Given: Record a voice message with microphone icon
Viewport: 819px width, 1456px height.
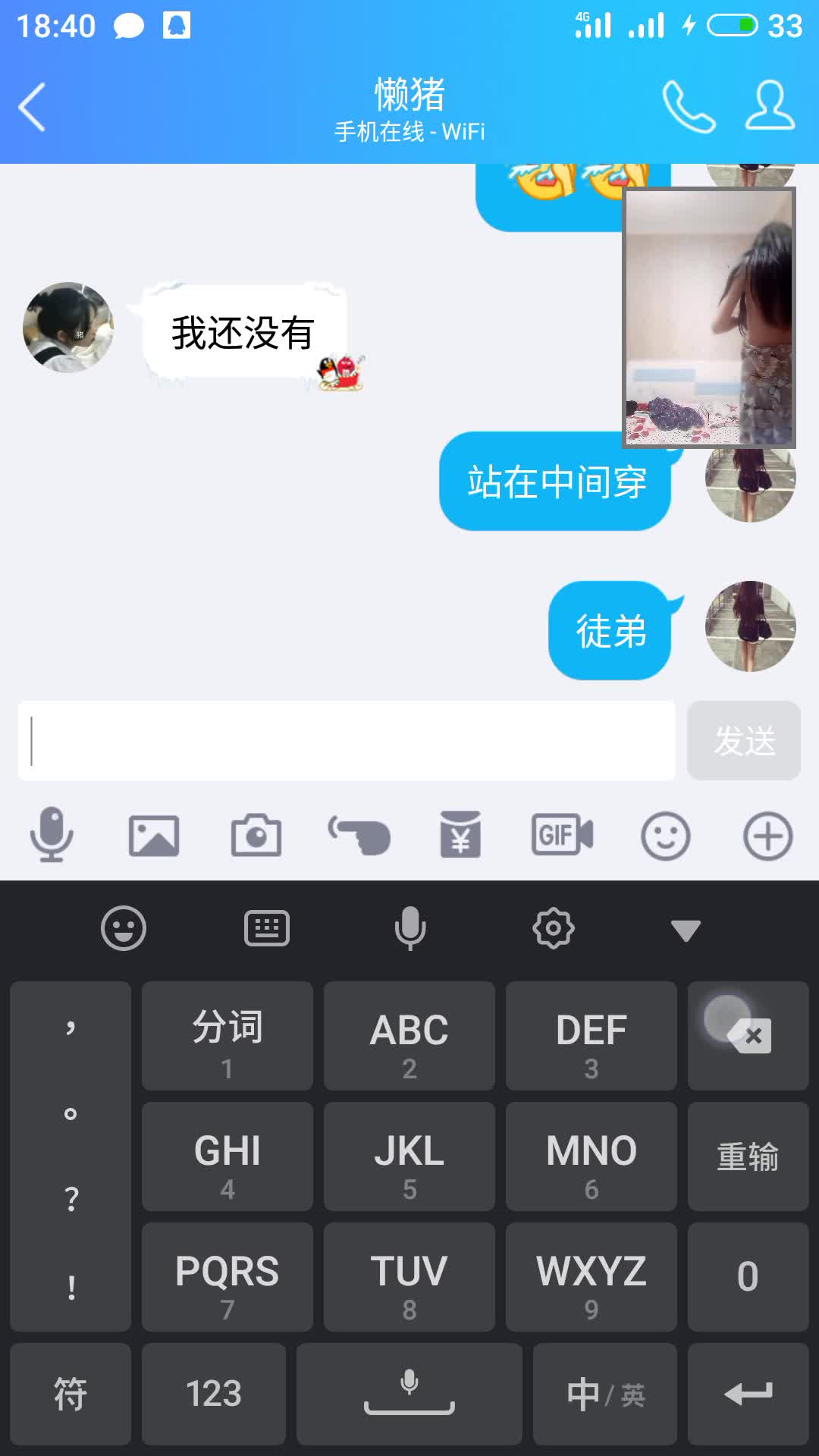Looking at the screenshot, I should click(52, 835).
